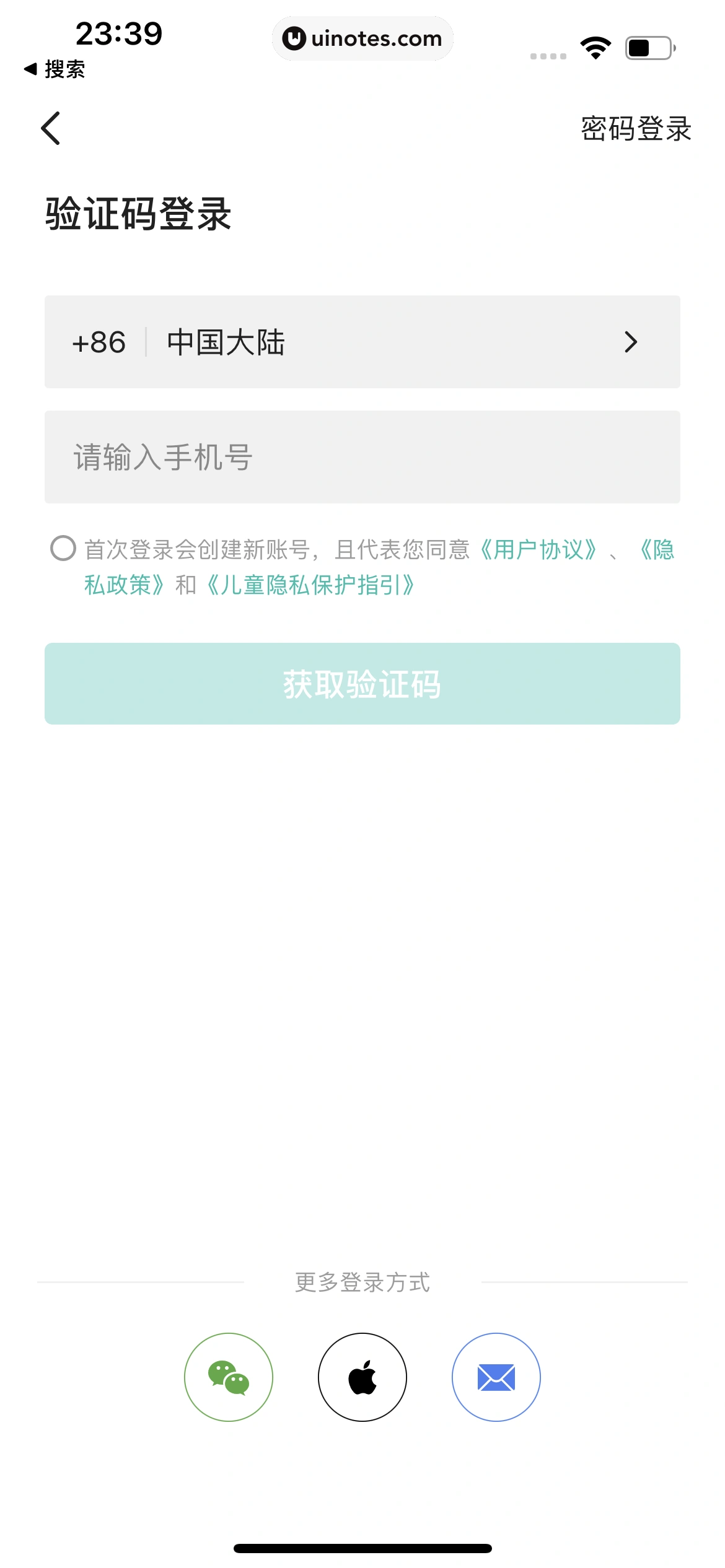Return to 搜索 via status bar back
Viewport: 725px width, 1568px height.
(55, 69)
